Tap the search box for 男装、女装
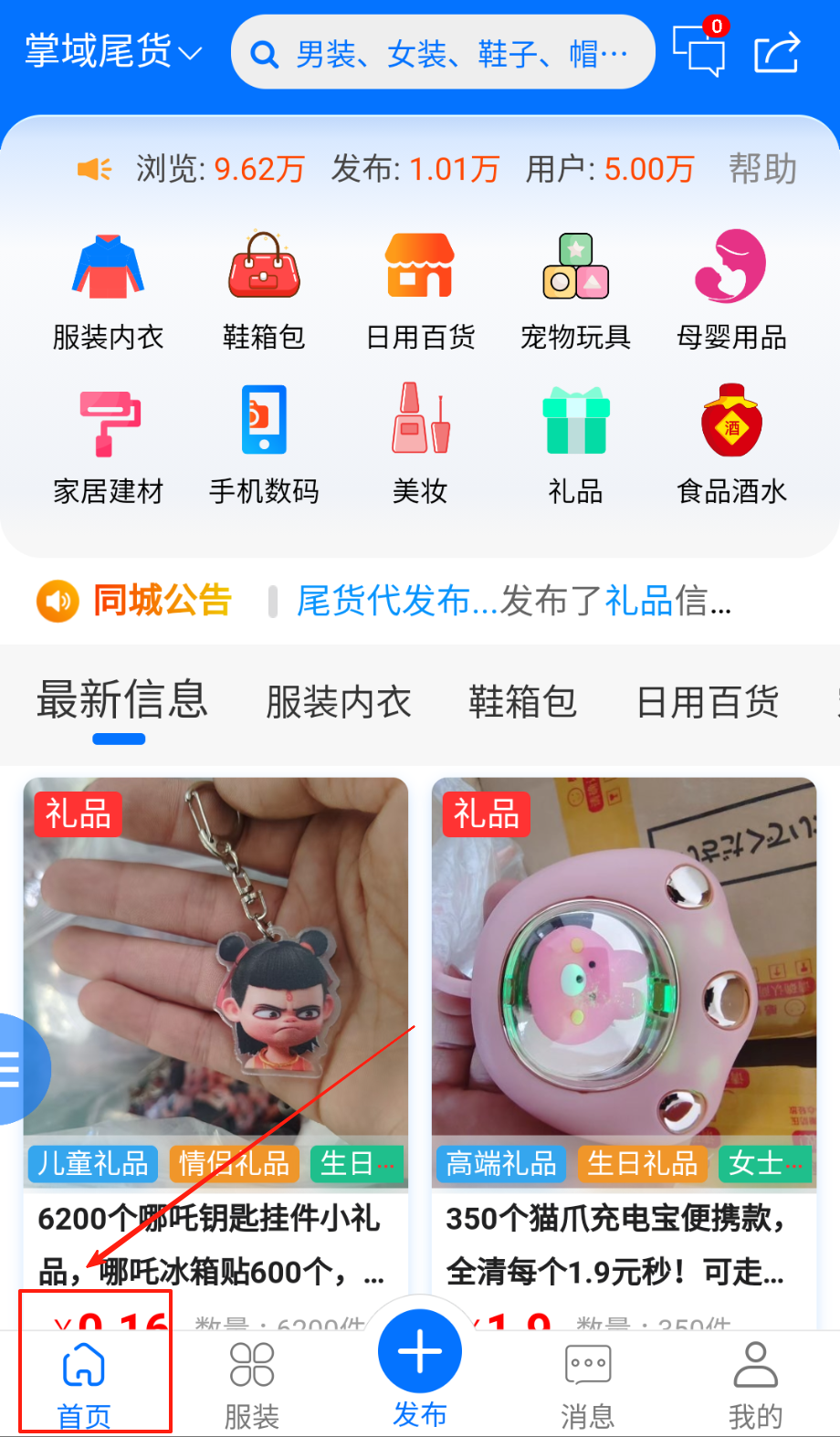 coord(443,54)
